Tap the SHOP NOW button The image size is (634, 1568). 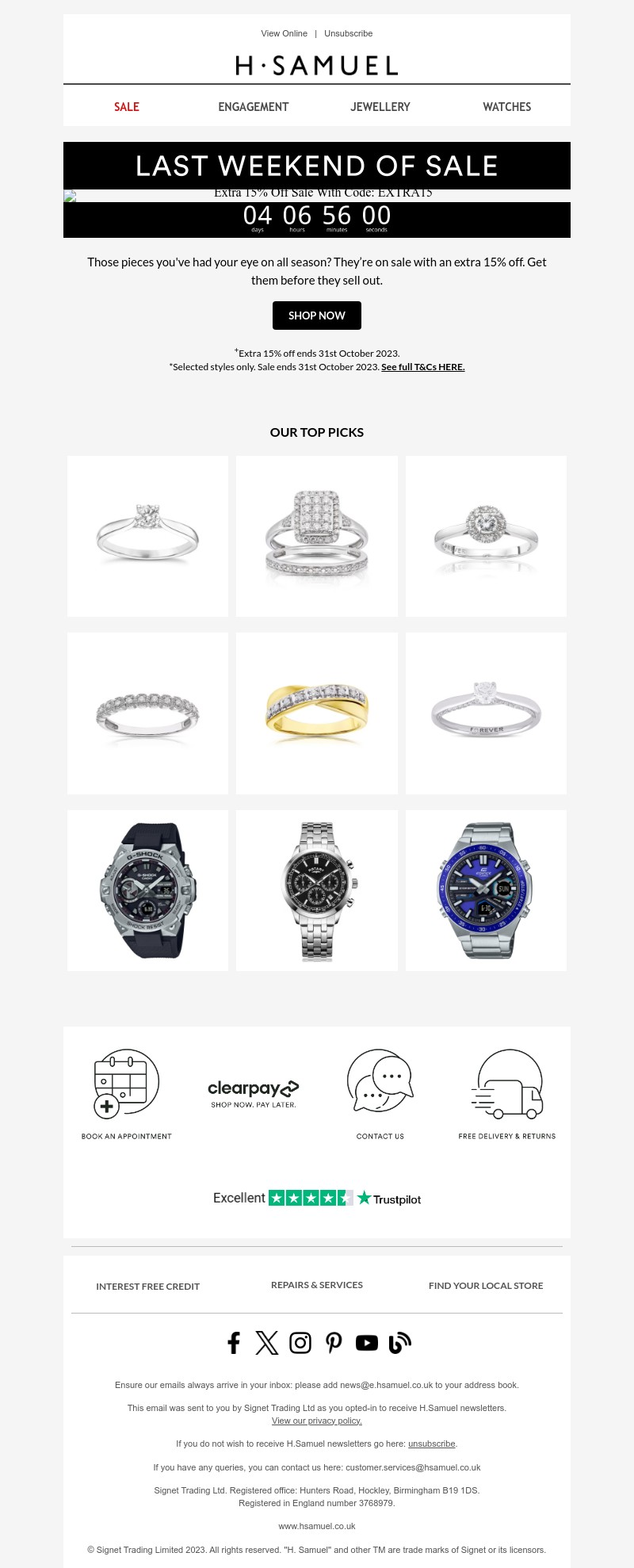click(317, 316)
